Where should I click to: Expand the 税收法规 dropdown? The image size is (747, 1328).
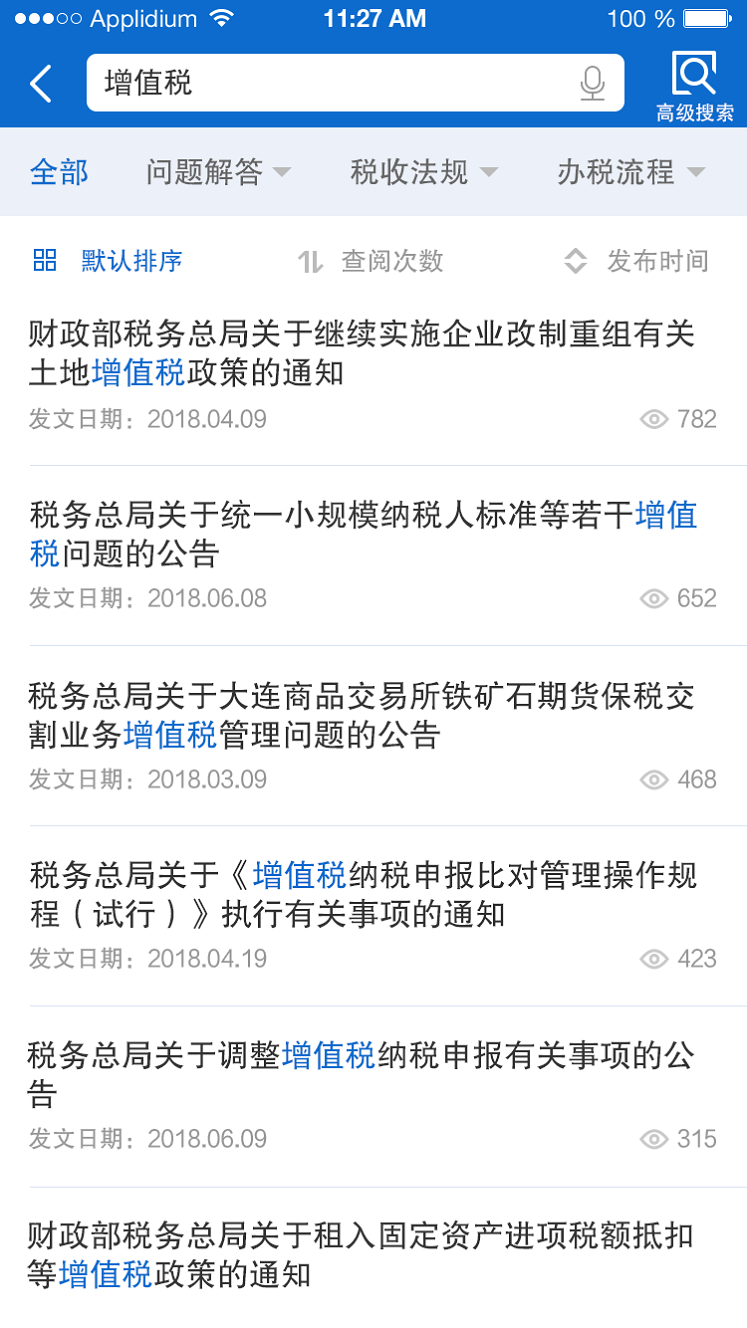424,172
